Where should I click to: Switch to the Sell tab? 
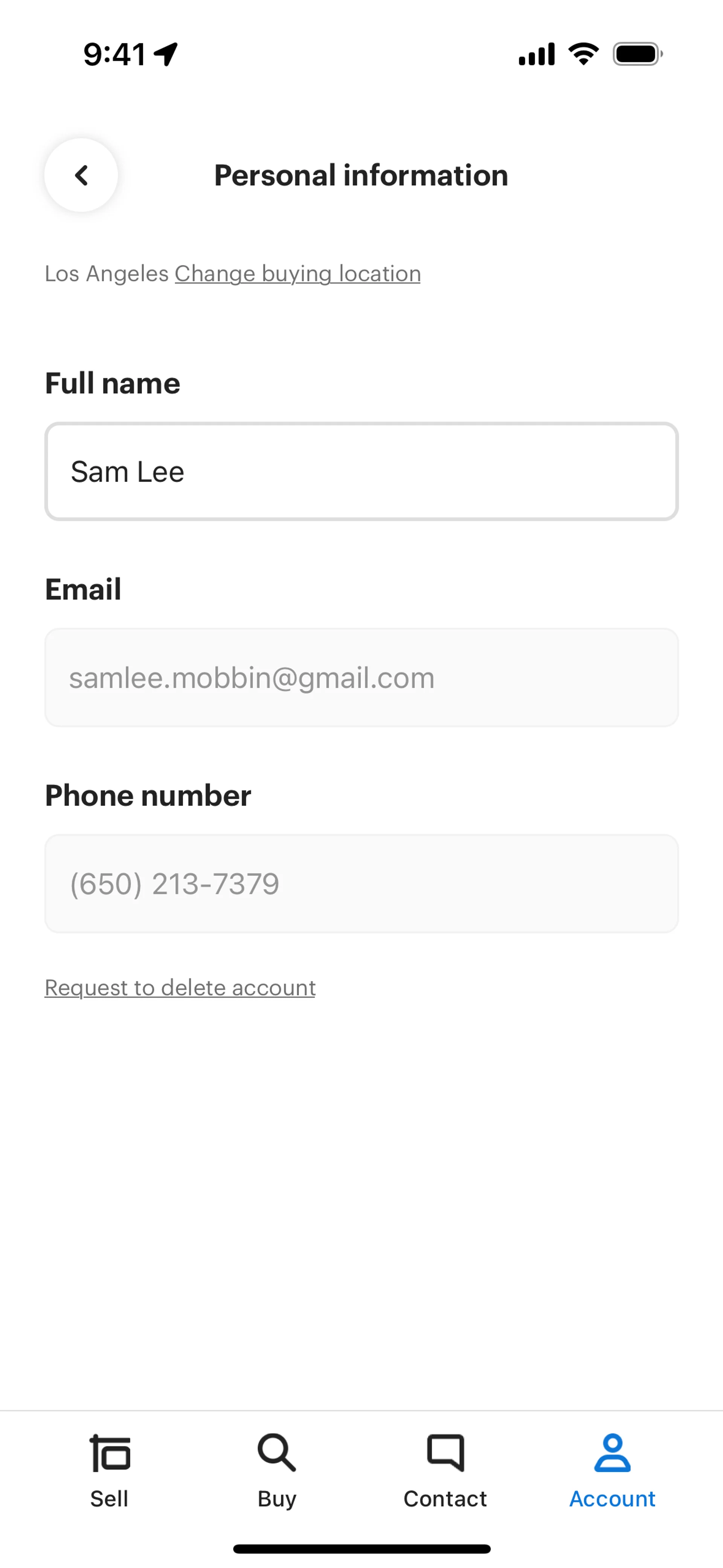pos(110,1469)
